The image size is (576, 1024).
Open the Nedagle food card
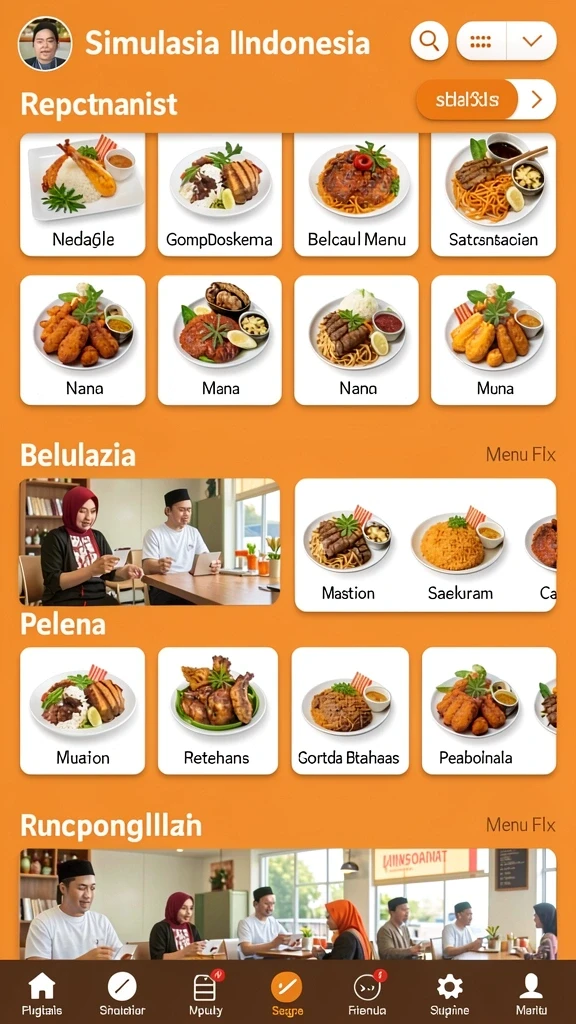[x=82, y=195]
